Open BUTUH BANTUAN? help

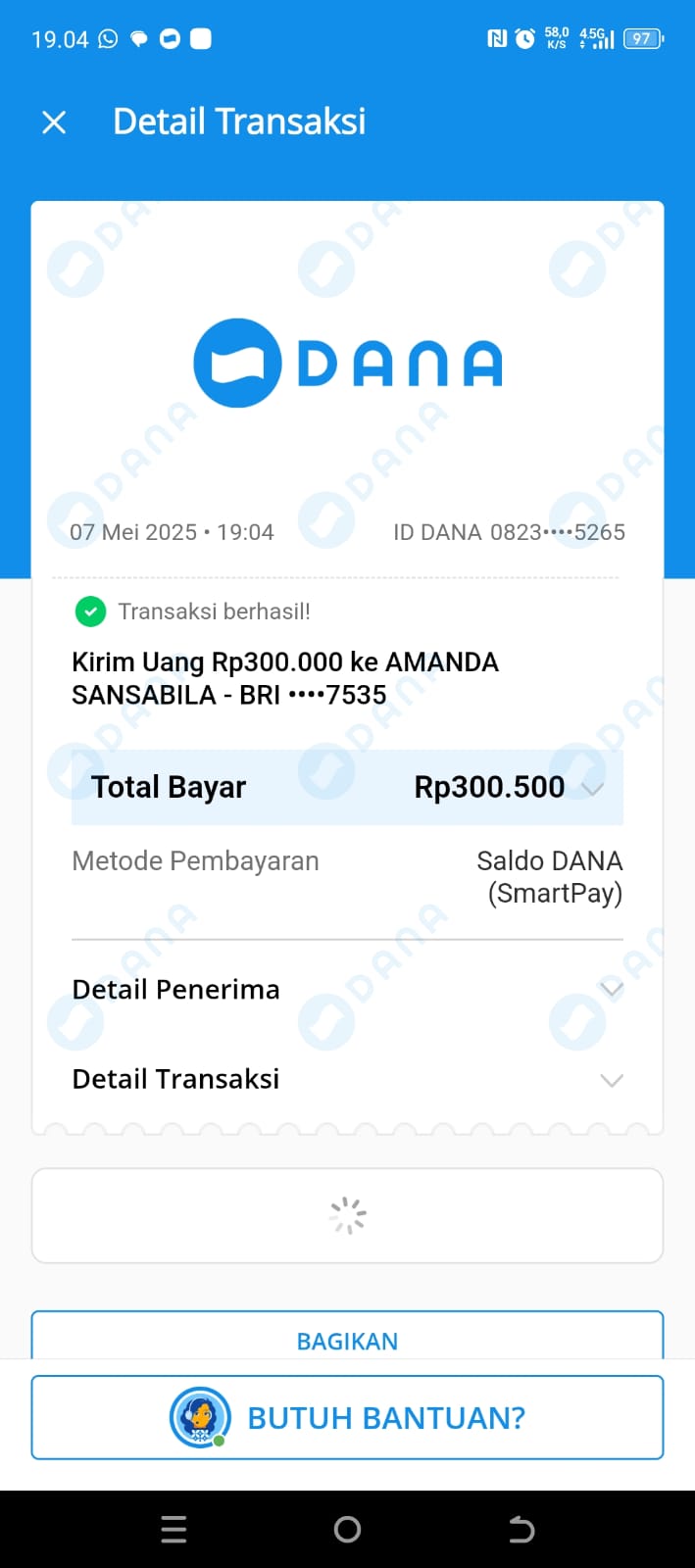(347, 1417)
